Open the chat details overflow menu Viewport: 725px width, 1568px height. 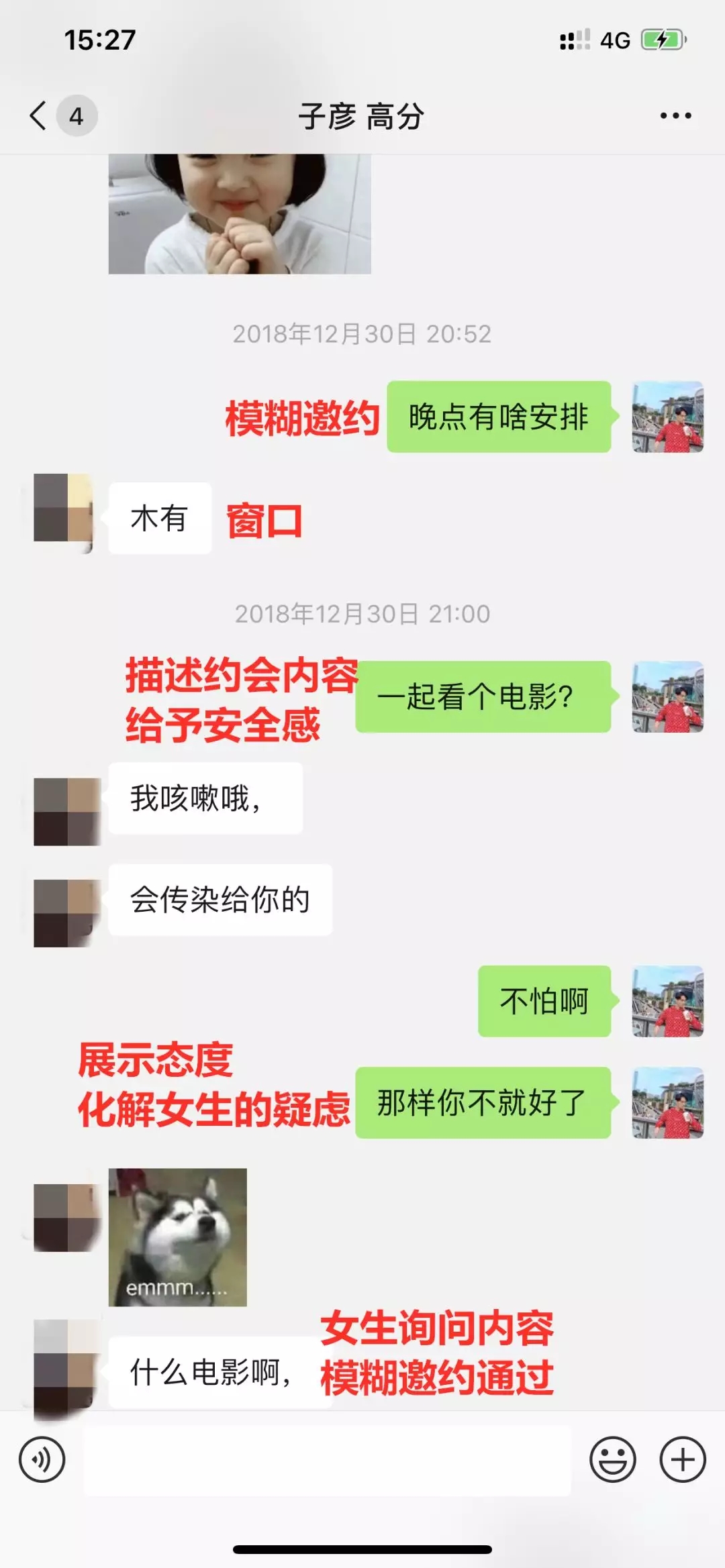tap(675, 115)
